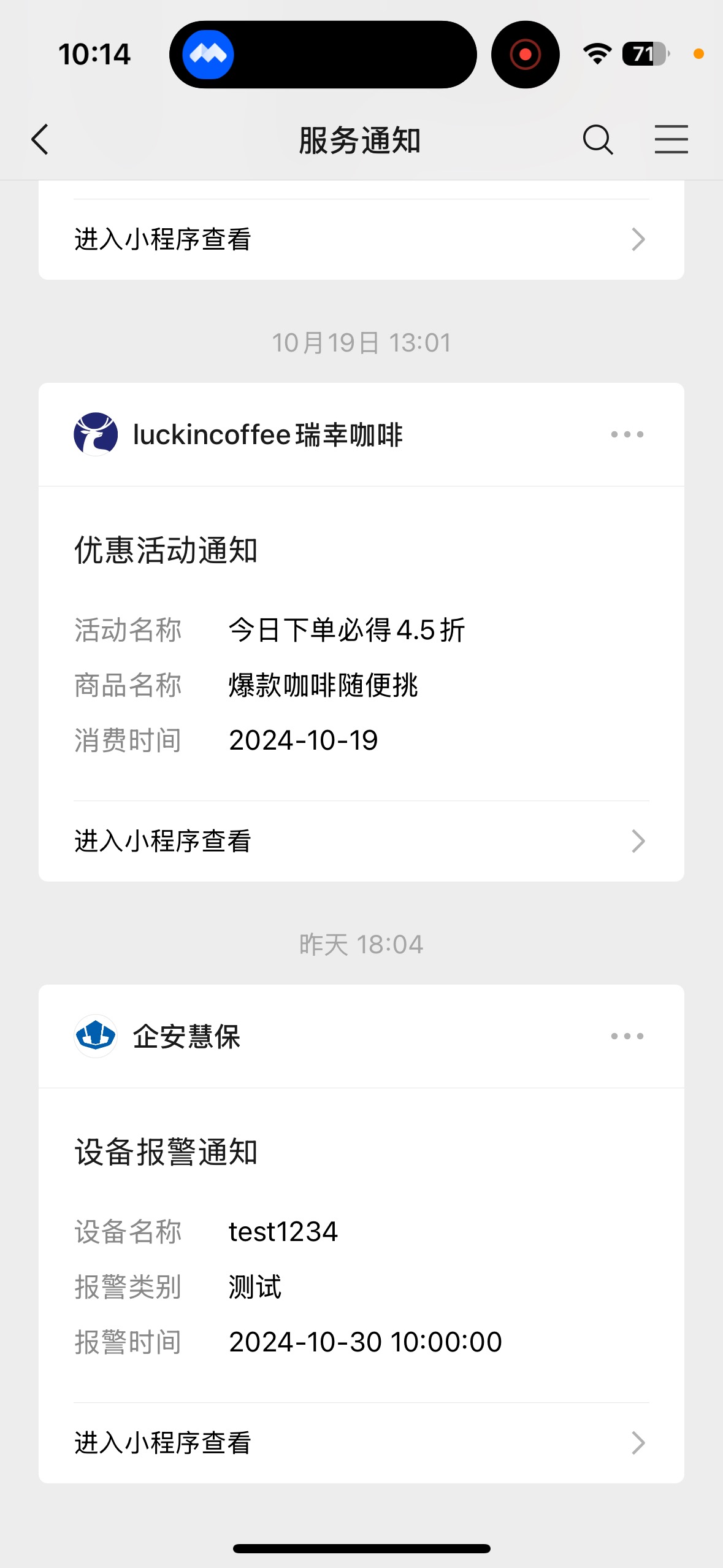
Task: Open search in 服务通知
Action: click(x=597, y=140)
